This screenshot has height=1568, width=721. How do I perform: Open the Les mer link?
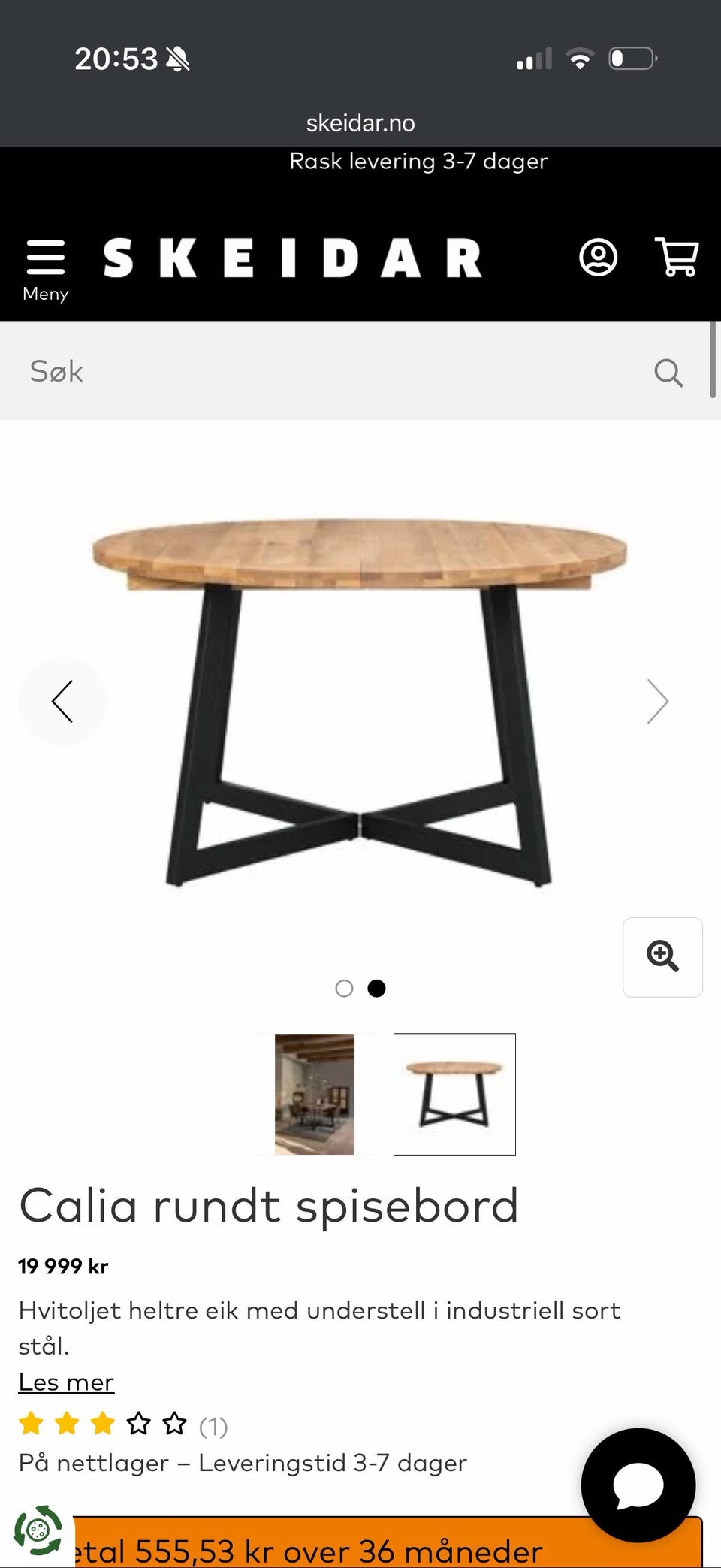66,1382
